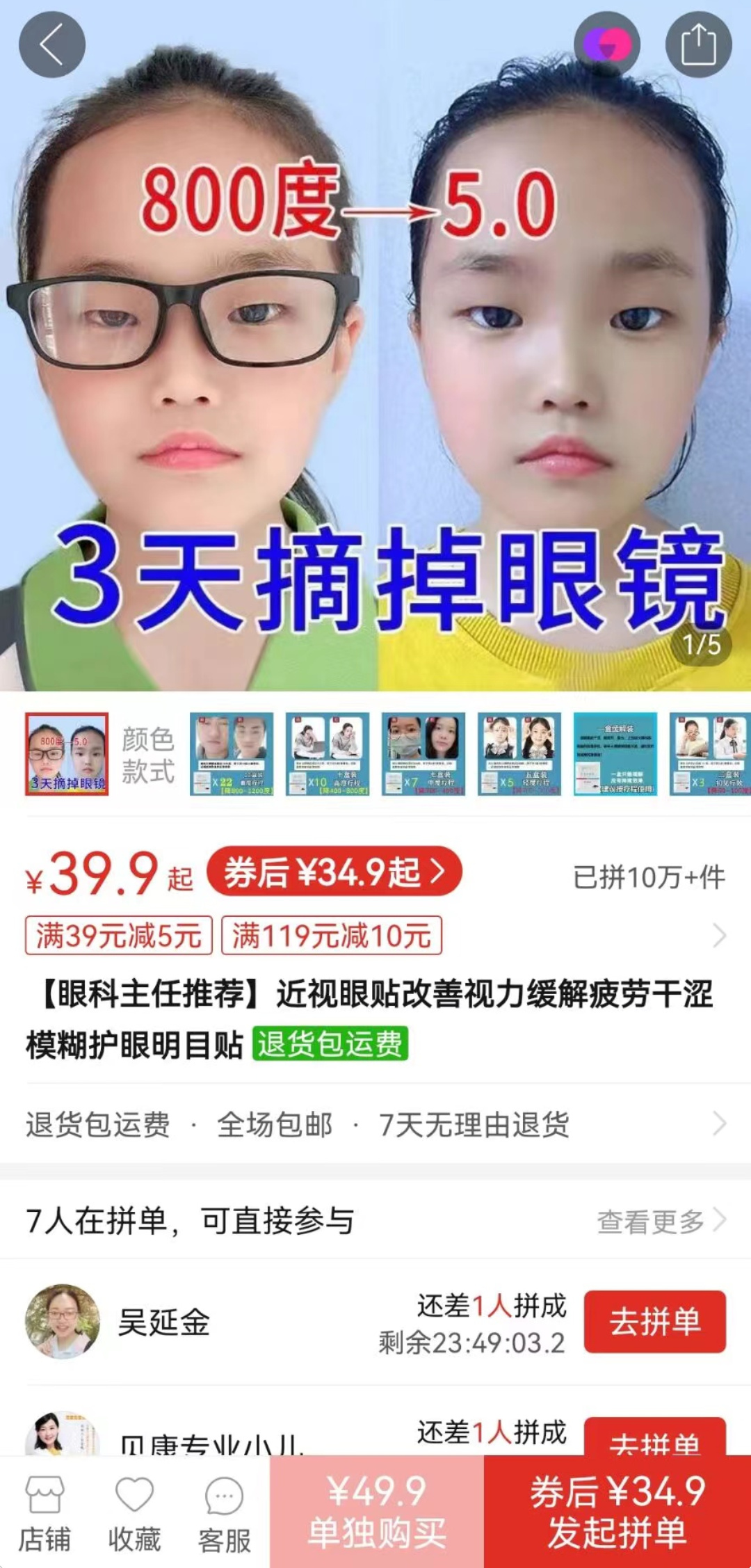Buy alone for ¥49.9 with 单独购买
This screenshot has width=751, height=1568.
point(377,1512)
